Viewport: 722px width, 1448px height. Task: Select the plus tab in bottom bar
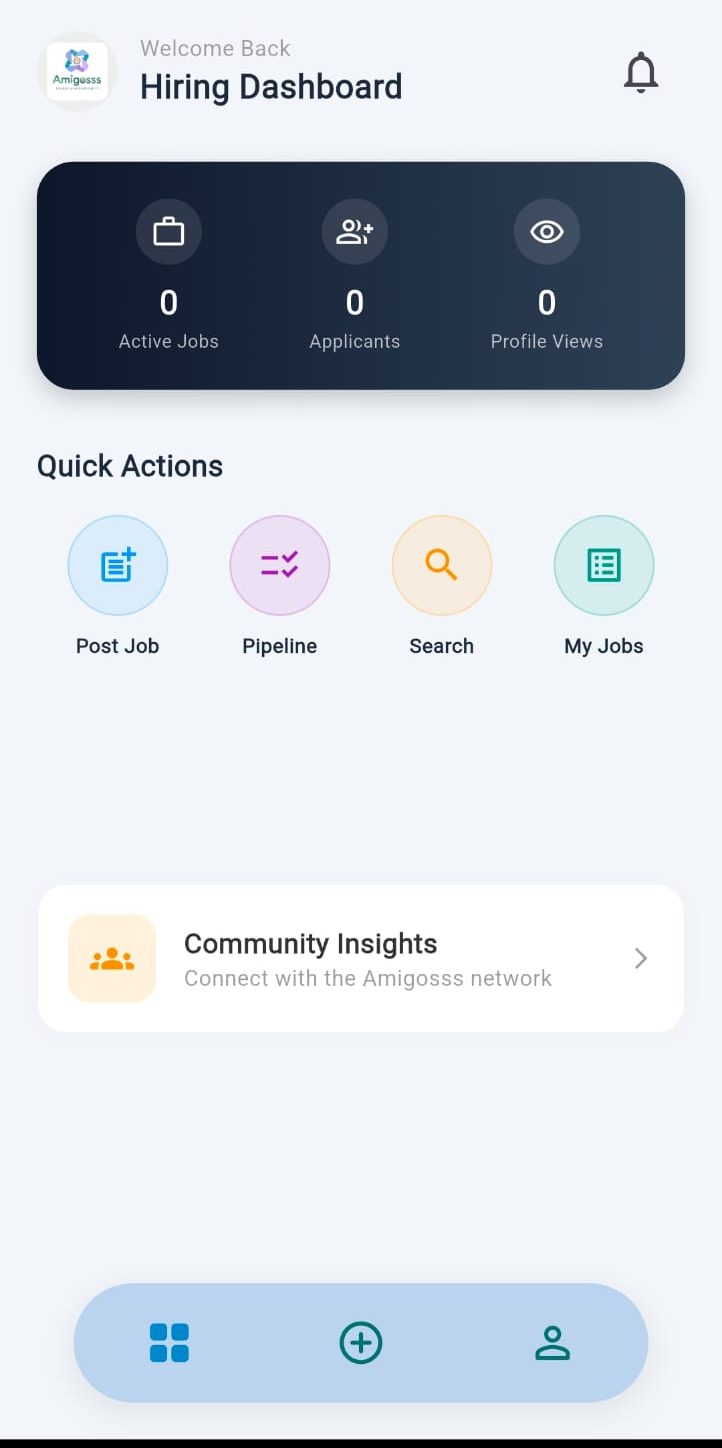click(361, 1342)
